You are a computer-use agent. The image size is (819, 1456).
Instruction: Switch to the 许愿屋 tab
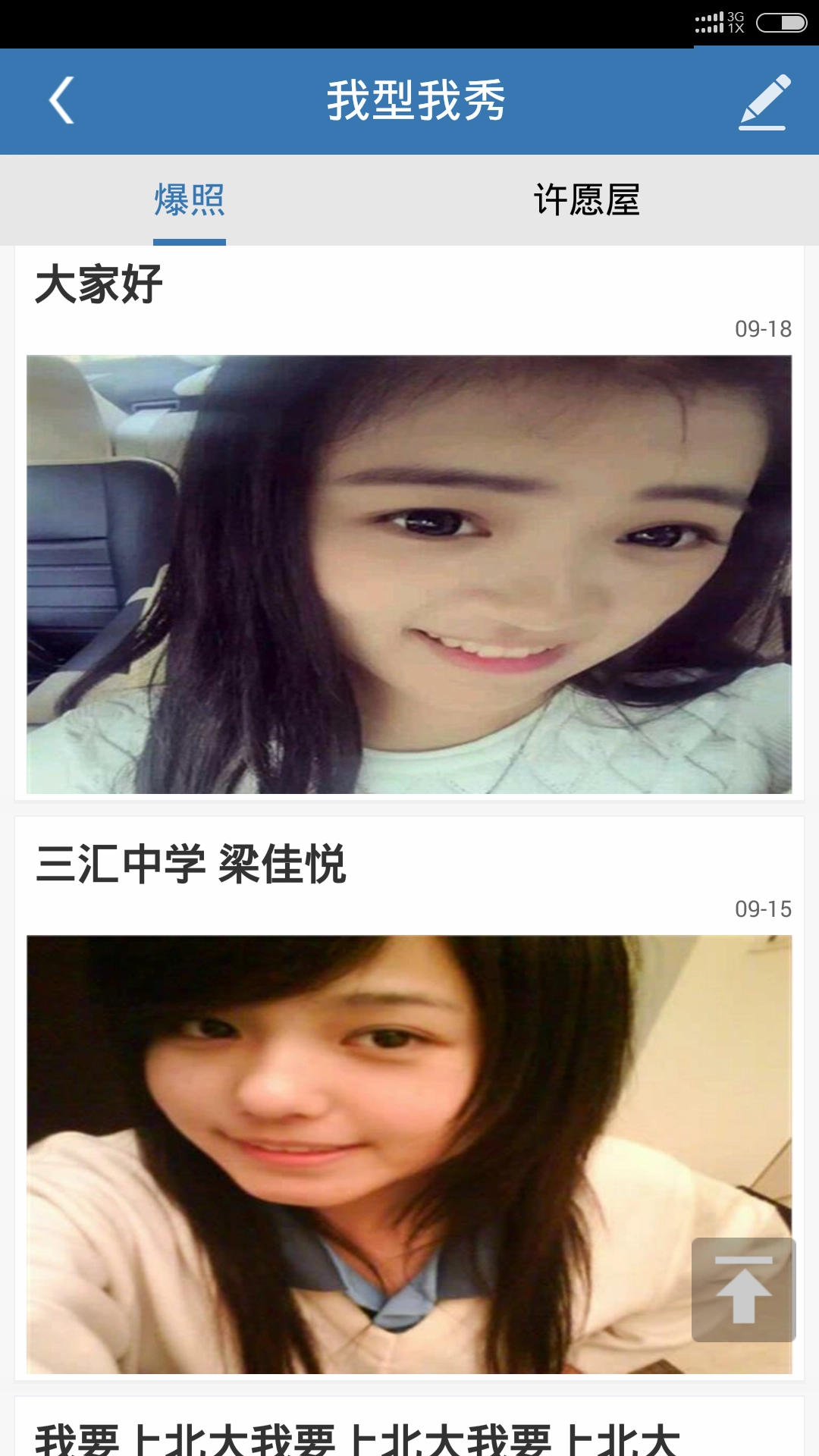[x=587, y=200]
